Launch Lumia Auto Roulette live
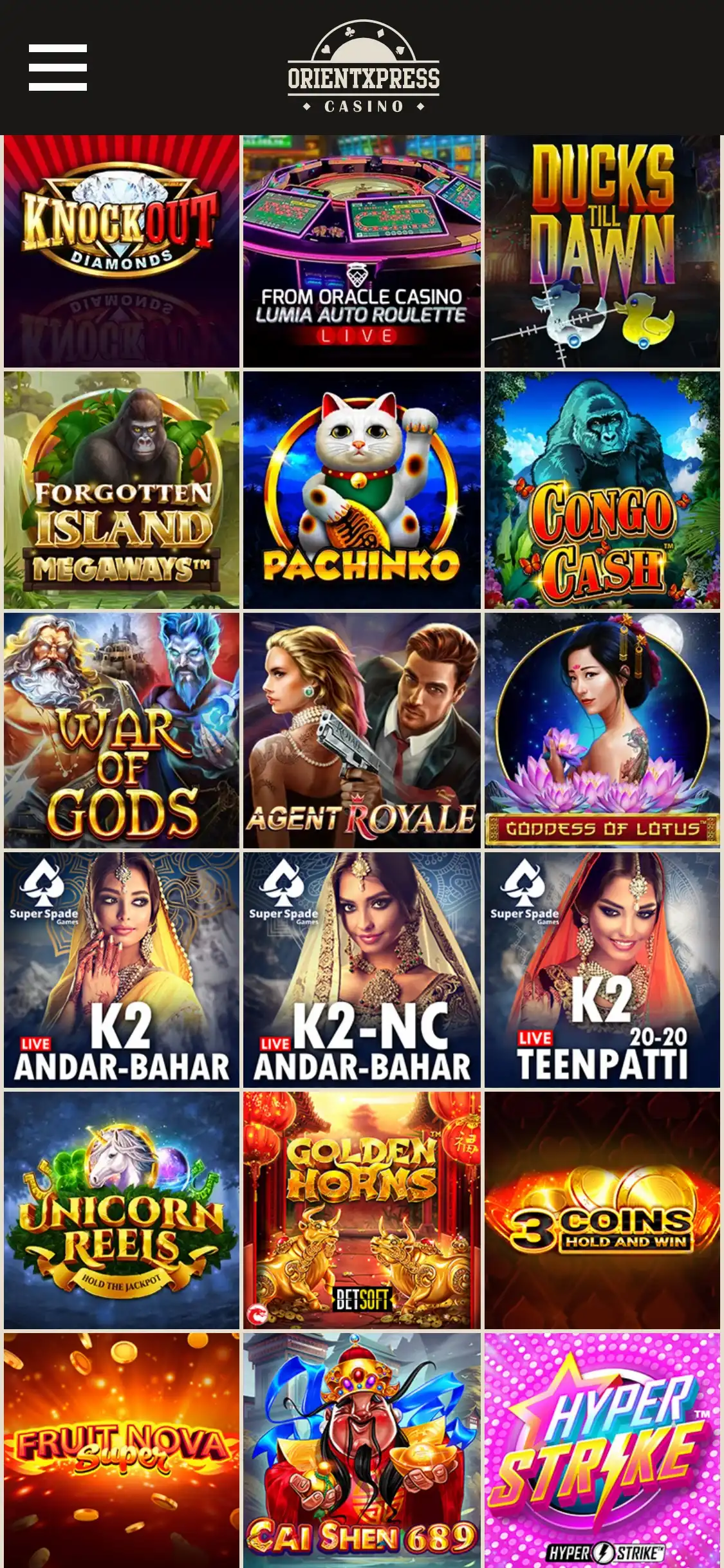Image resolution: width=724 pixels, height=1568 pixels. pyautogui.click(x=362, y=251)
